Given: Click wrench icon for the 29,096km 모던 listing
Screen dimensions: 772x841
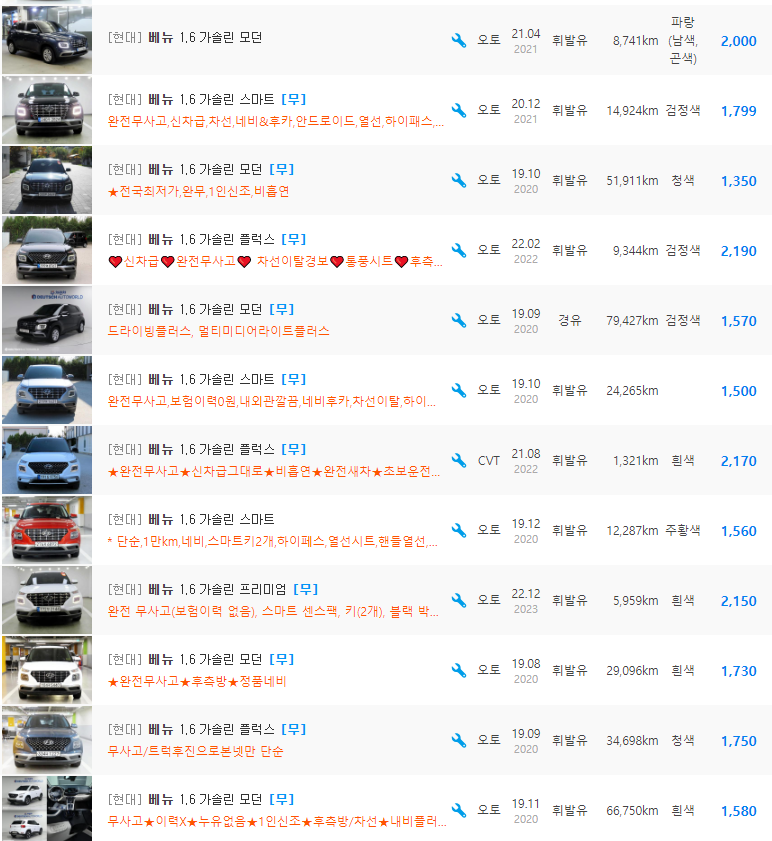Looking at the screenshot, I should click(x=459, y=670).
